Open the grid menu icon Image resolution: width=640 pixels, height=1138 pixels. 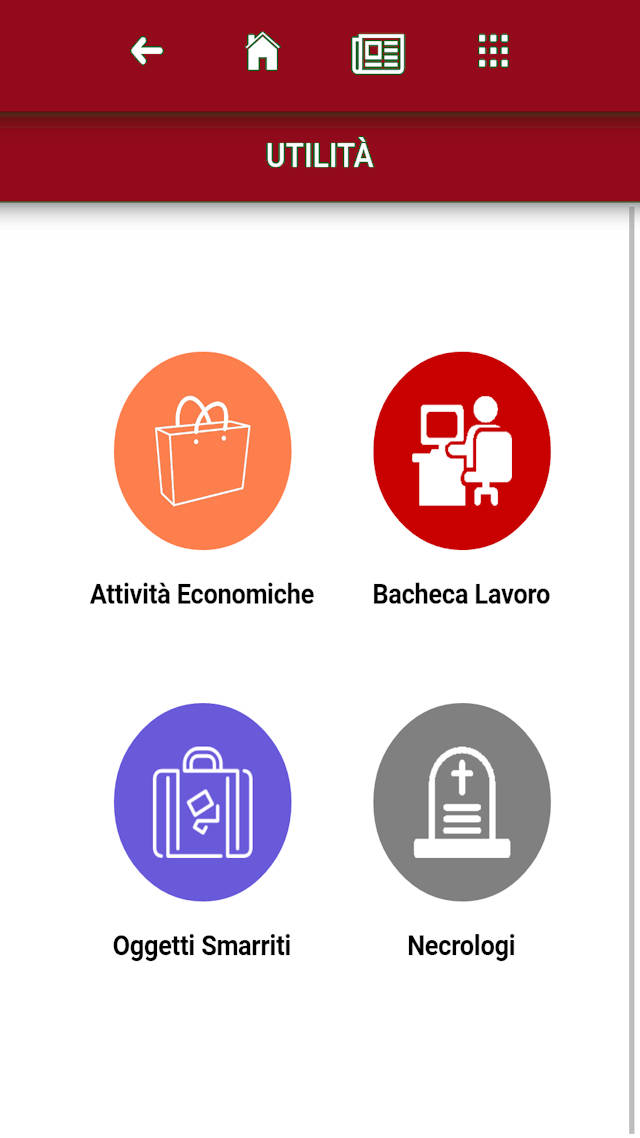point(493,51)
